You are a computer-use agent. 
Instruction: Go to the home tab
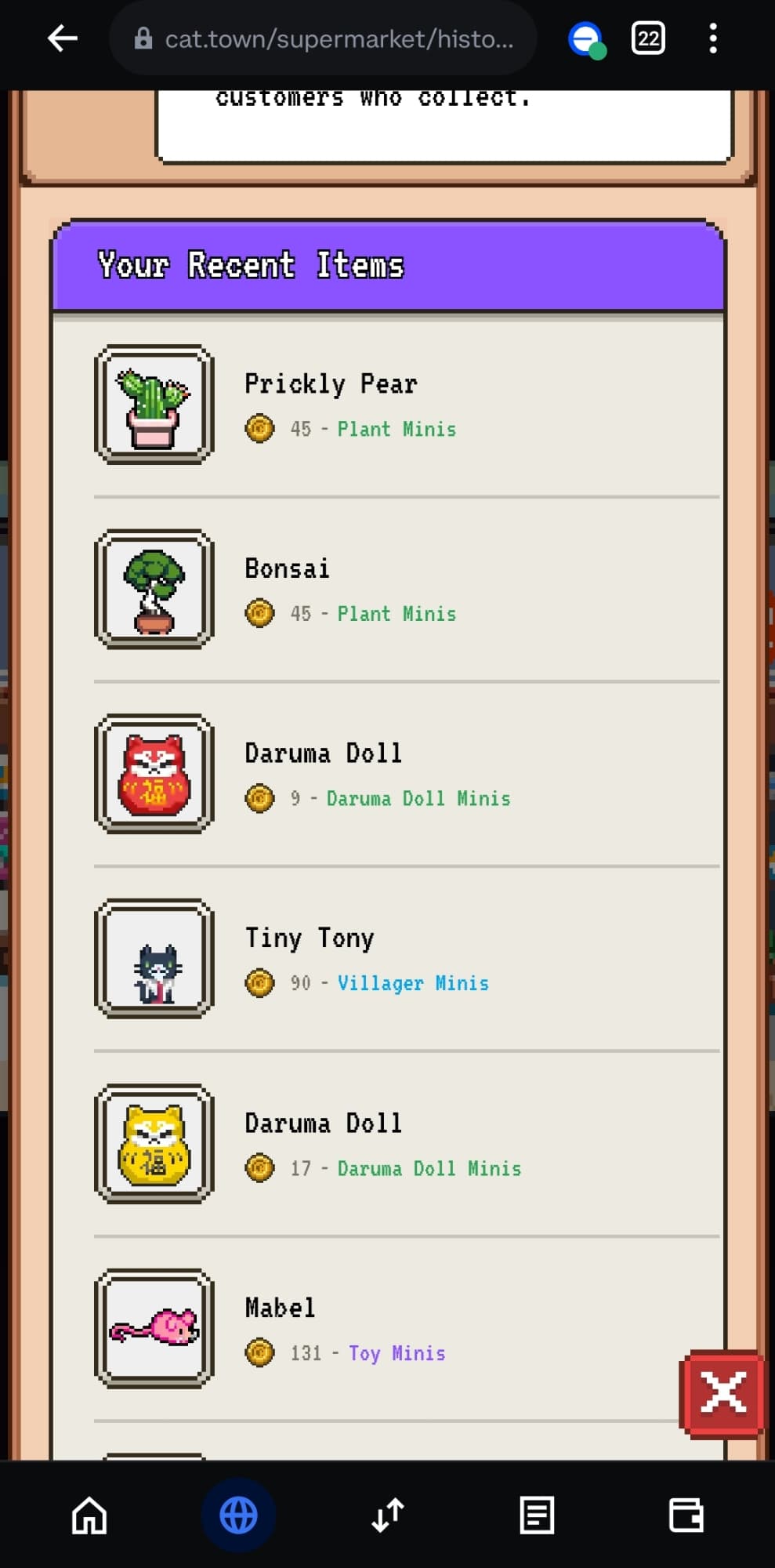click(89, 1515)
